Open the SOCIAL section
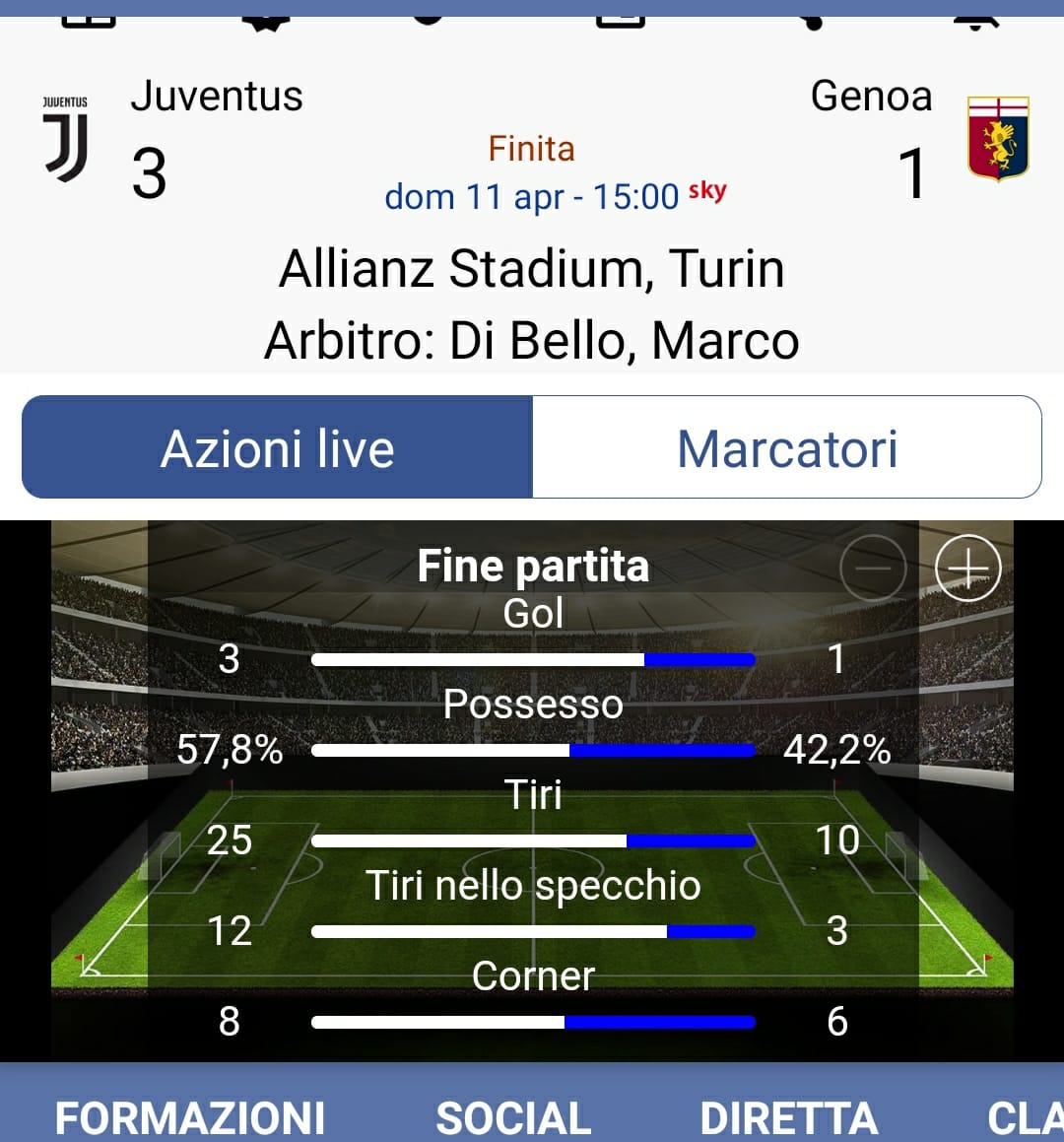 click(x=513, y=1117)
